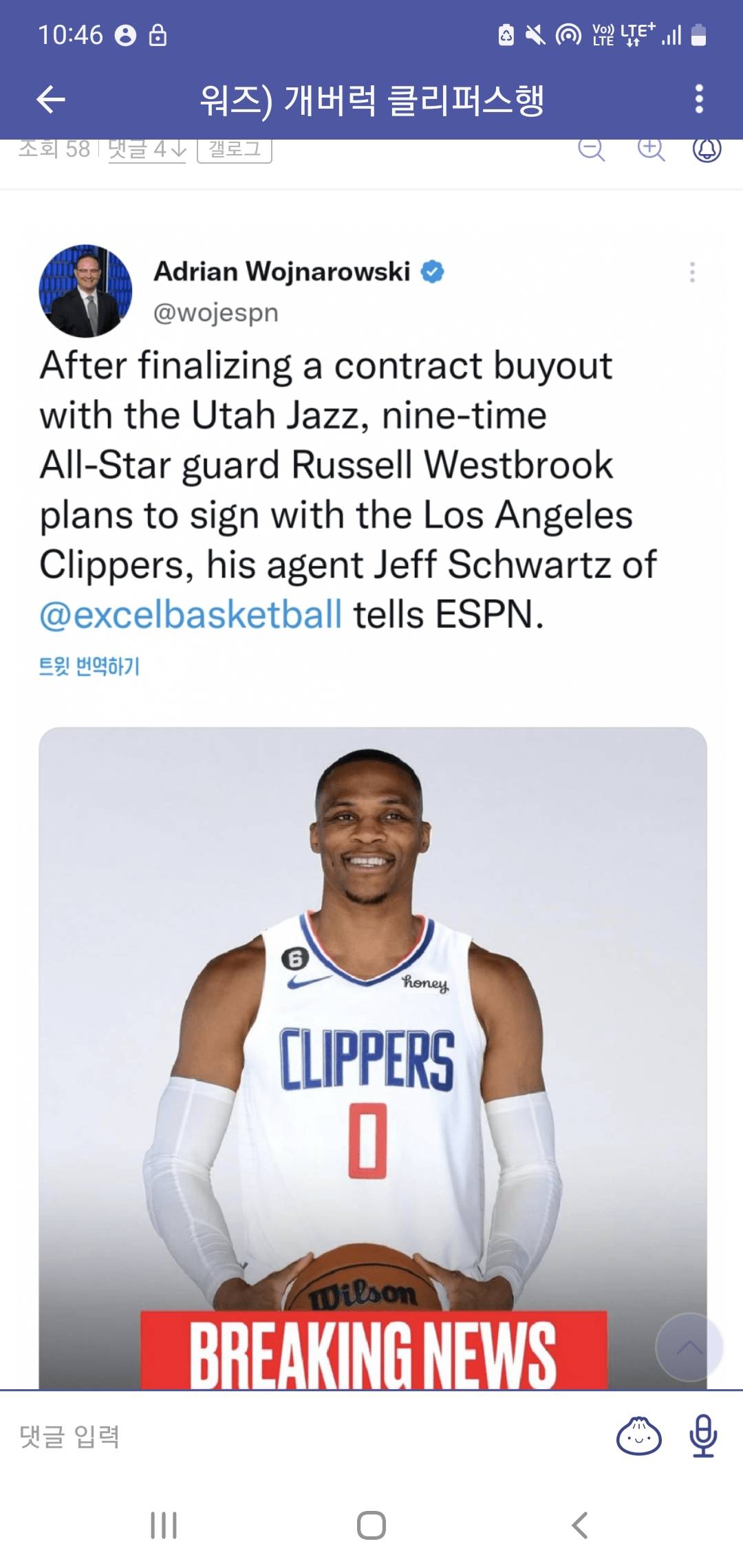Jump to the 댓글 4 comments section
Viewport: 743px width, 1568px height.
point(147,149)
